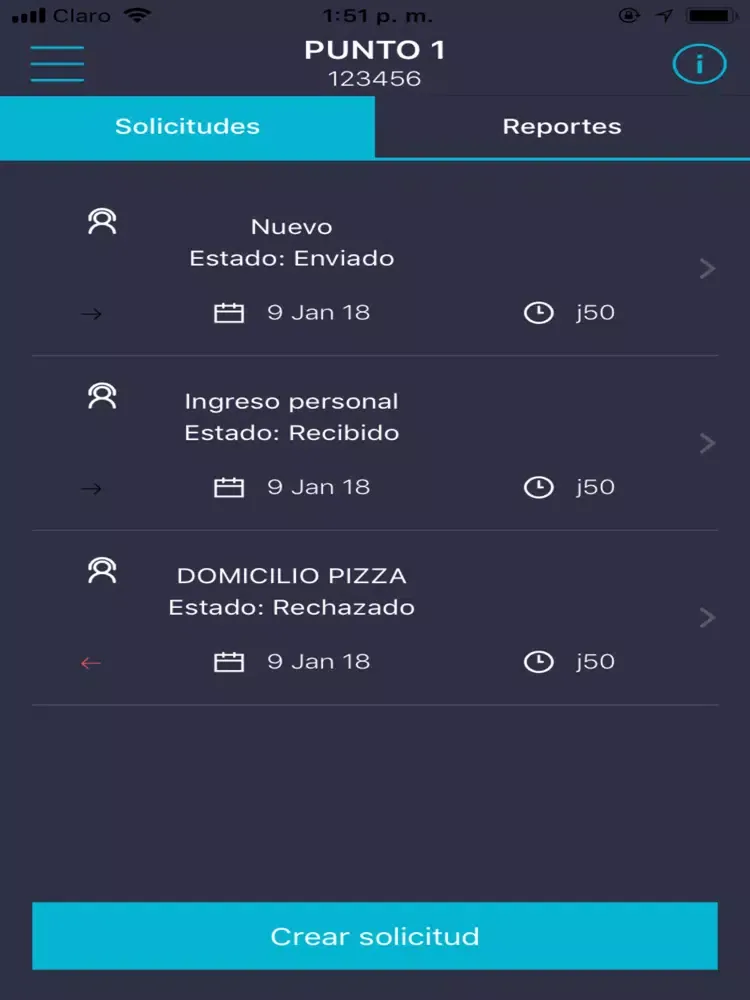Open the hamburger drawer menu

[x=57, y=64]
